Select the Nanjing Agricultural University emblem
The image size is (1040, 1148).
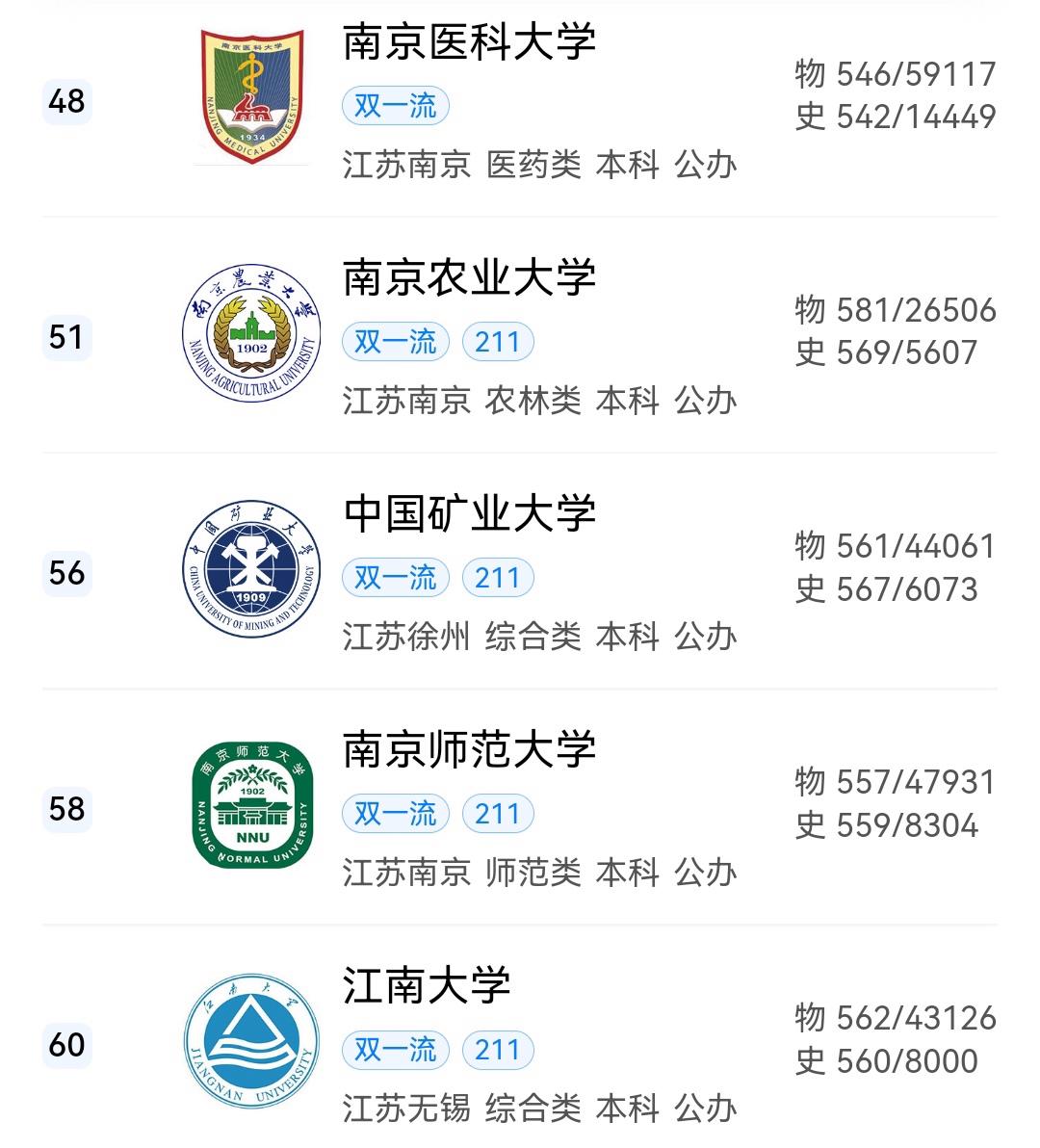pyautogui.click(x=251, y=332)
